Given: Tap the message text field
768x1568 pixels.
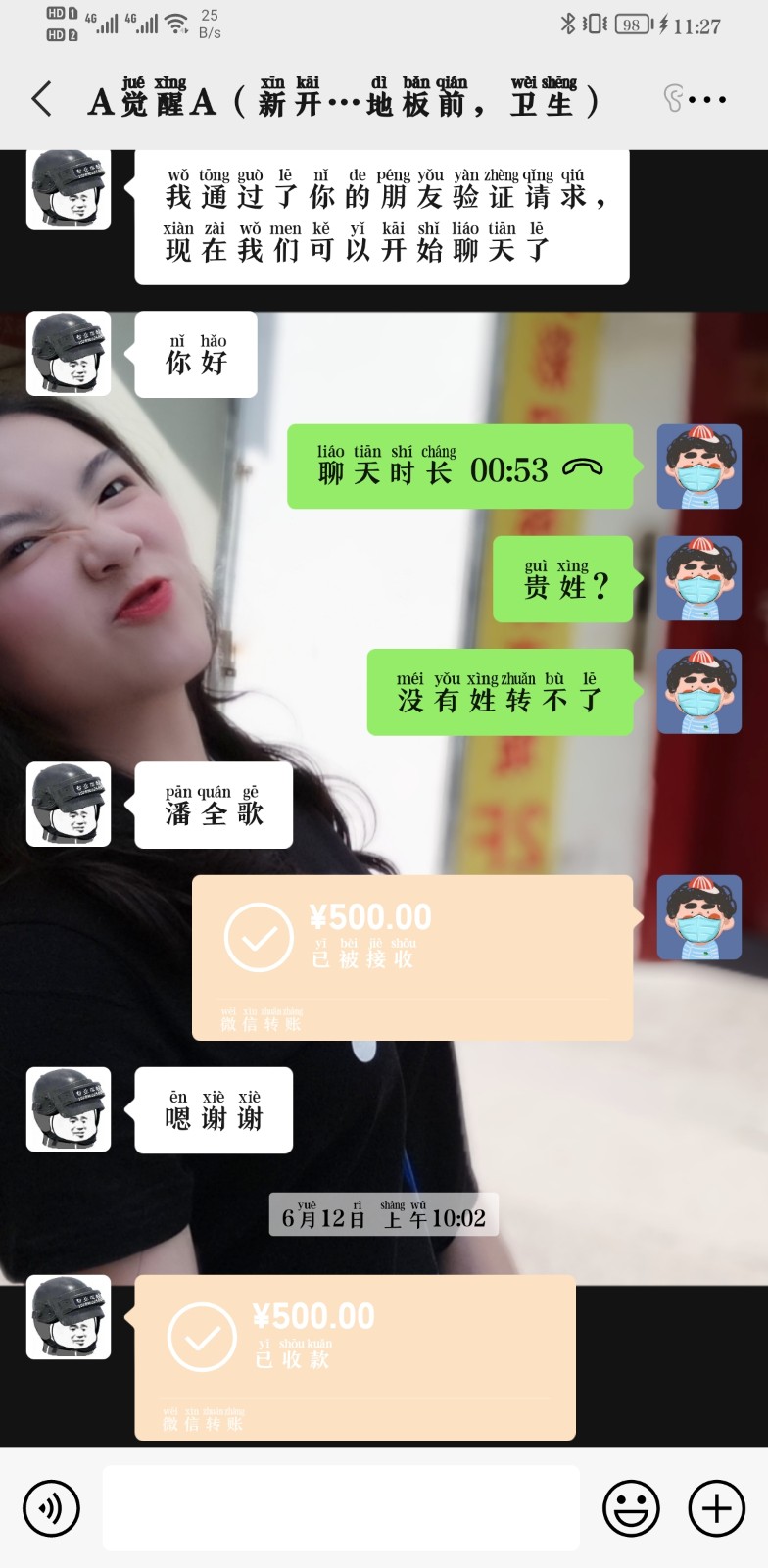Looking at the screenshot, I should pos(341,1507).
